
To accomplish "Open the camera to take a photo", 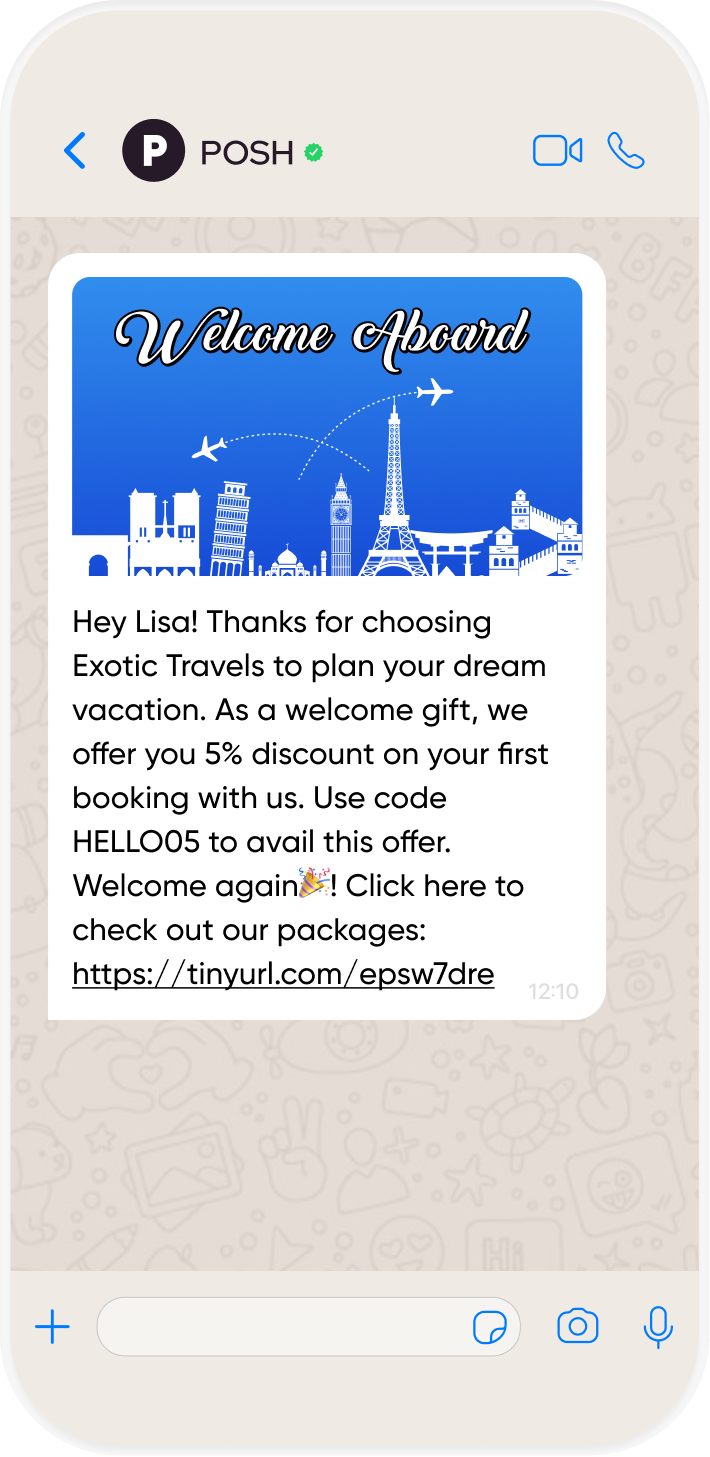I will tap(577, 1327).
